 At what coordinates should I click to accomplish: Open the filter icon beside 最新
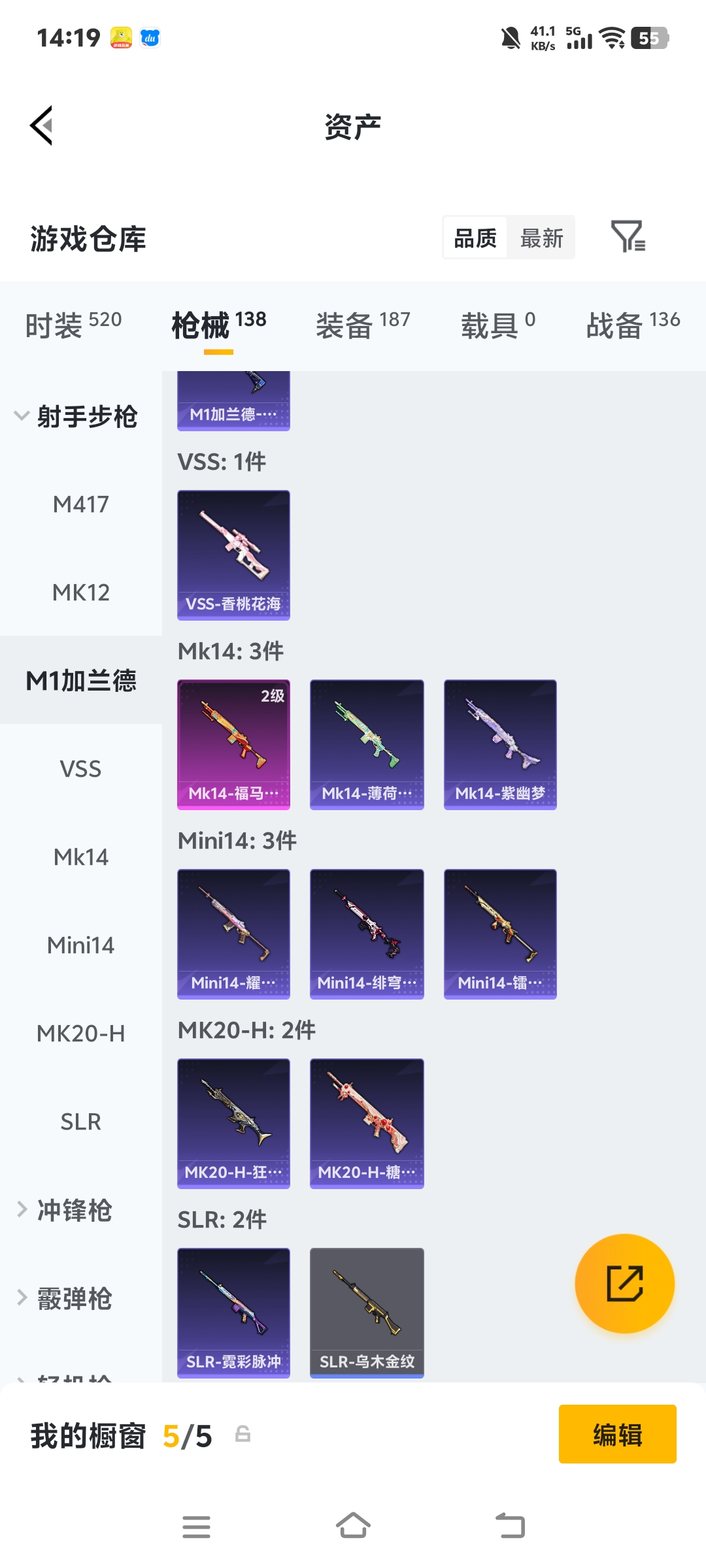[x=628, y=237]
